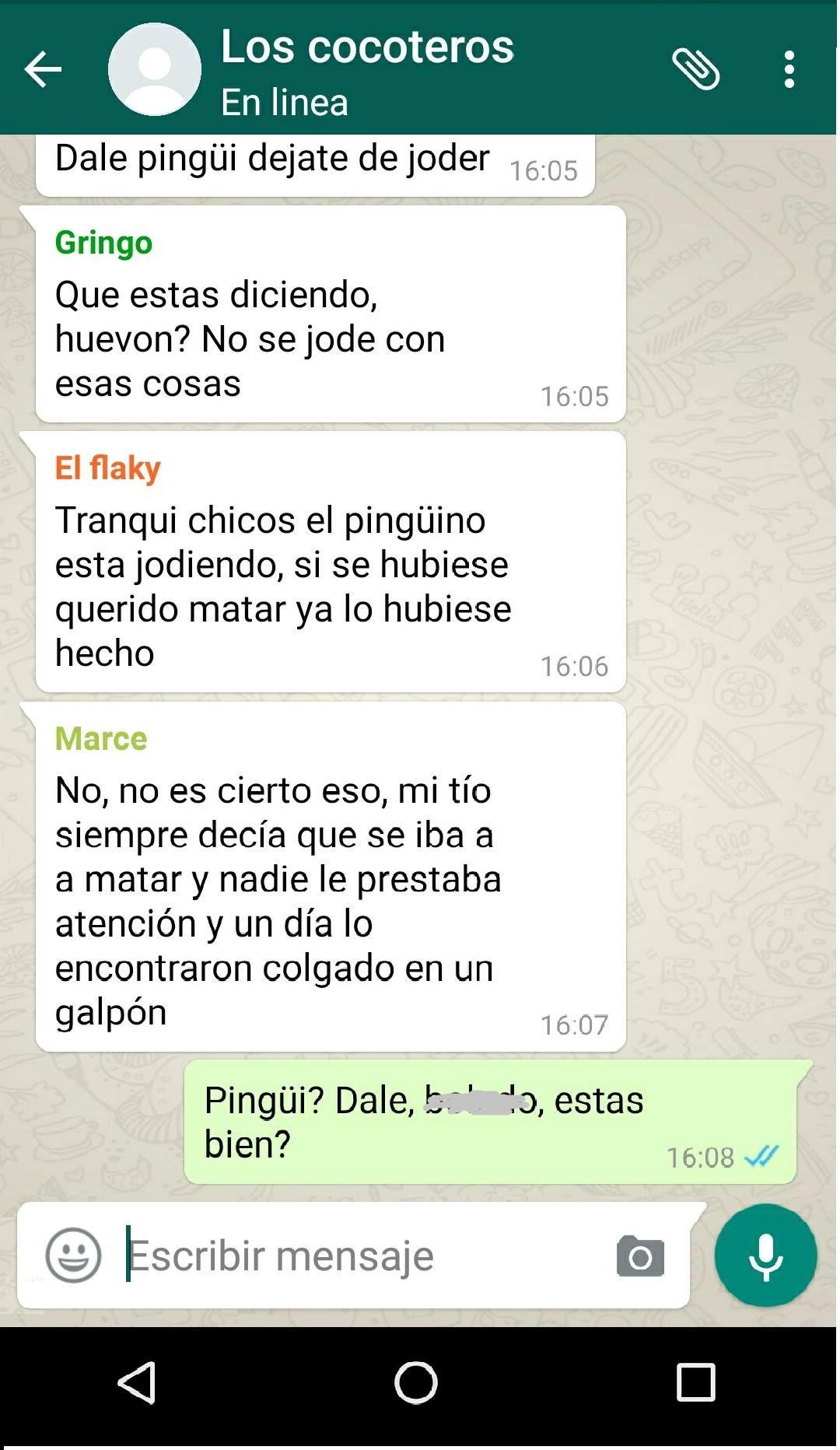
Task: Tap the group profile picture
Action: (x=154, y=70)
